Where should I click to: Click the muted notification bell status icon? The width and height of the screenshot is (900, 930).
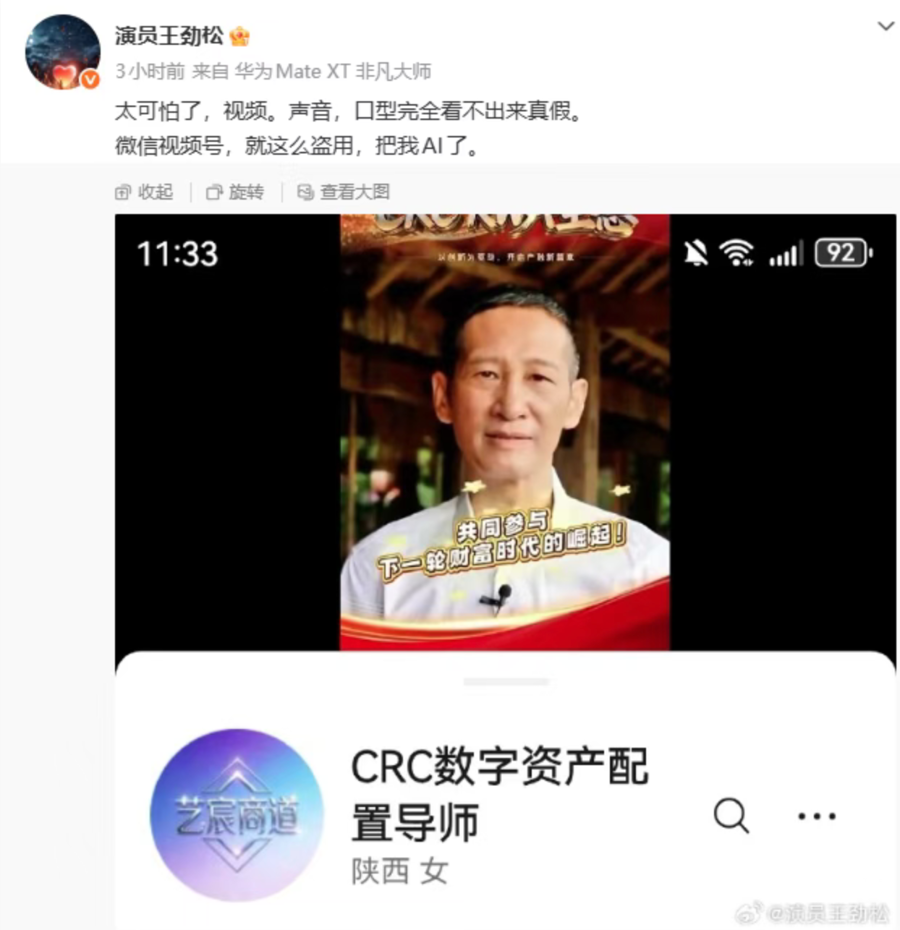[699, 254]
